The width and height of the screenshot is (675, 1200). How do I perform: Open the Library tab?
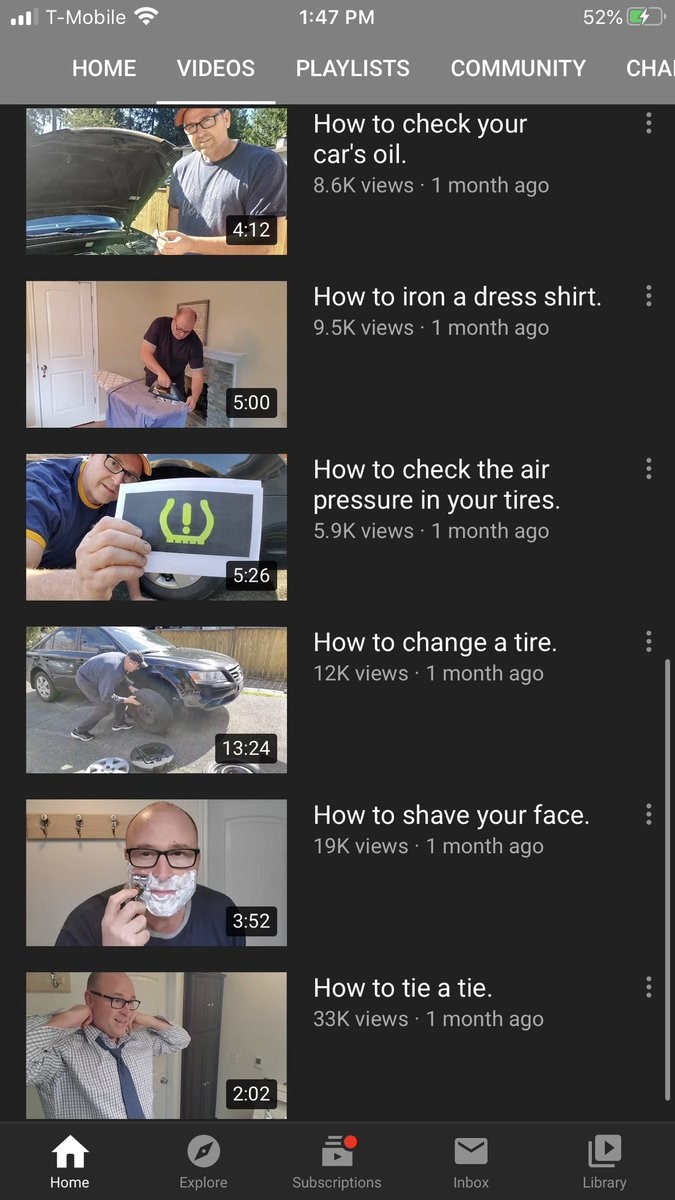(604, 1162)
